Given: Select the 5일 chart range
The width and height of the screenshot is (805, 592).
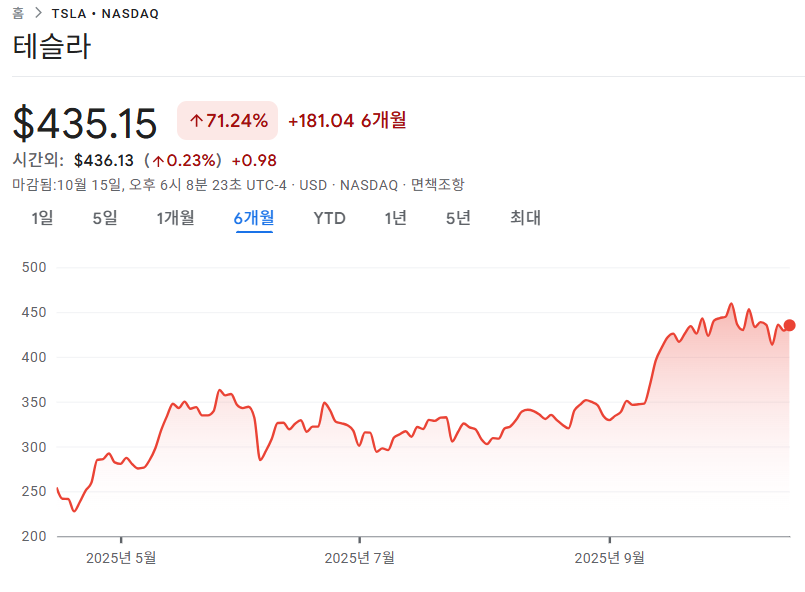Looking at the screenshot, I should (x=104, y=218).
